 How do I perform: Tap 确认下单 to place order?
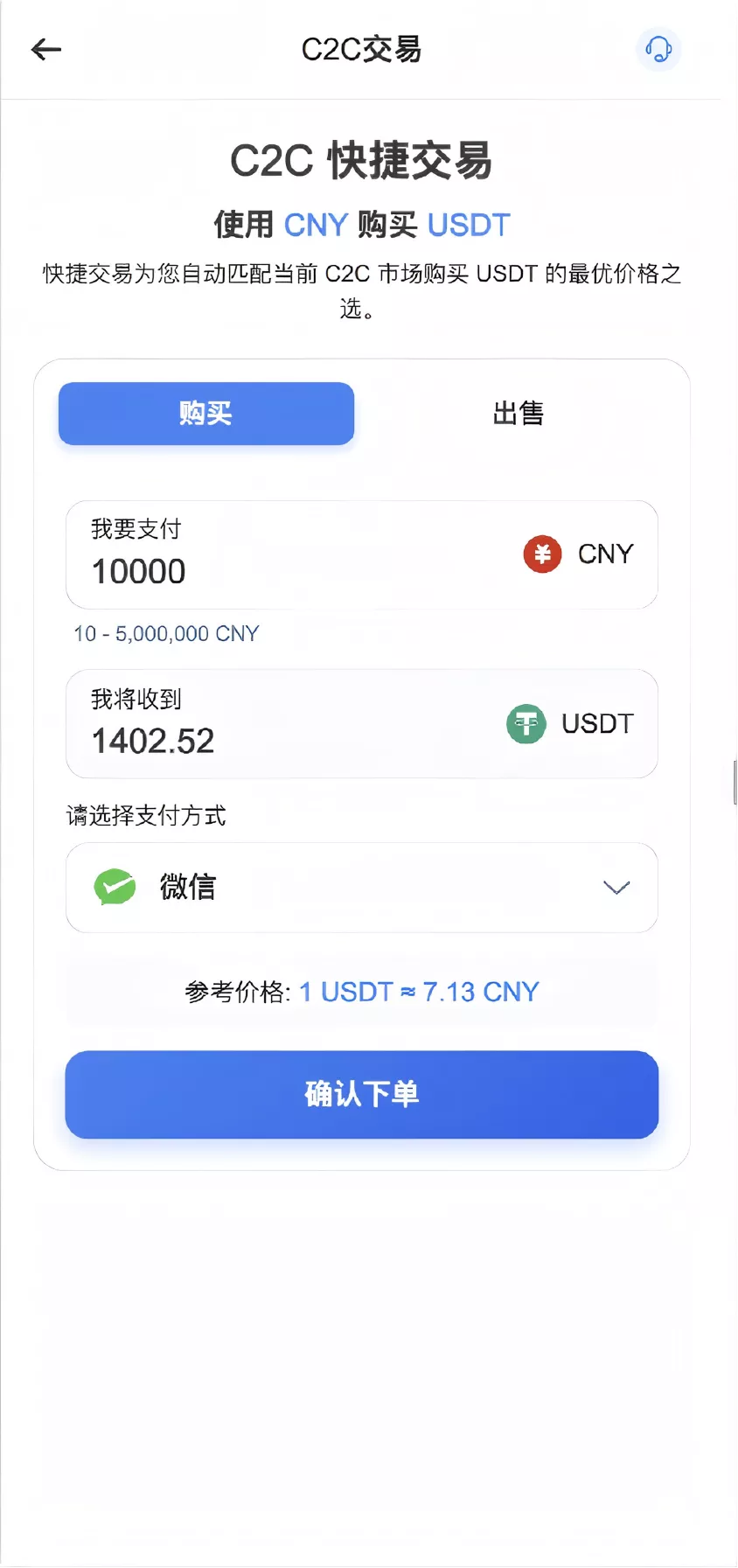361,1094
